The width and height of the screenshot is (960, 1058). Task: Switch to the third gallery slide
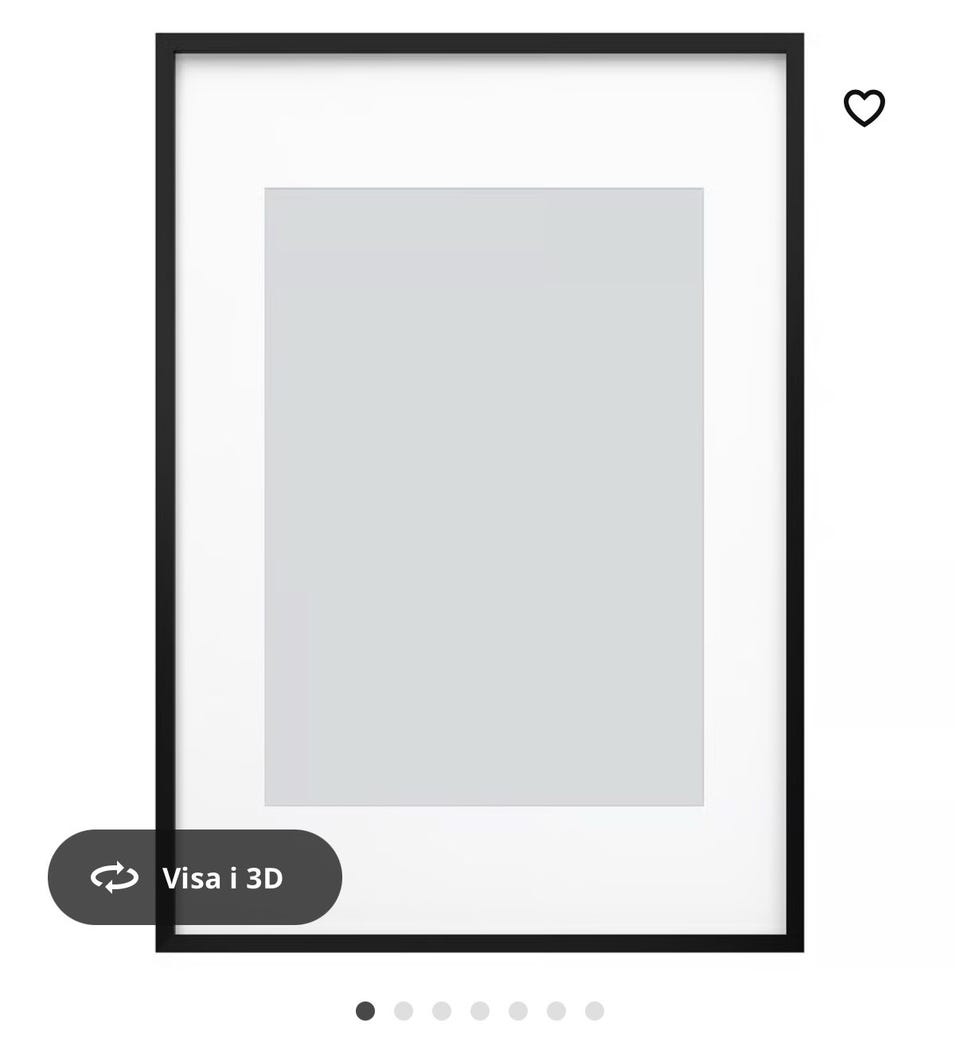point(442,1011)
